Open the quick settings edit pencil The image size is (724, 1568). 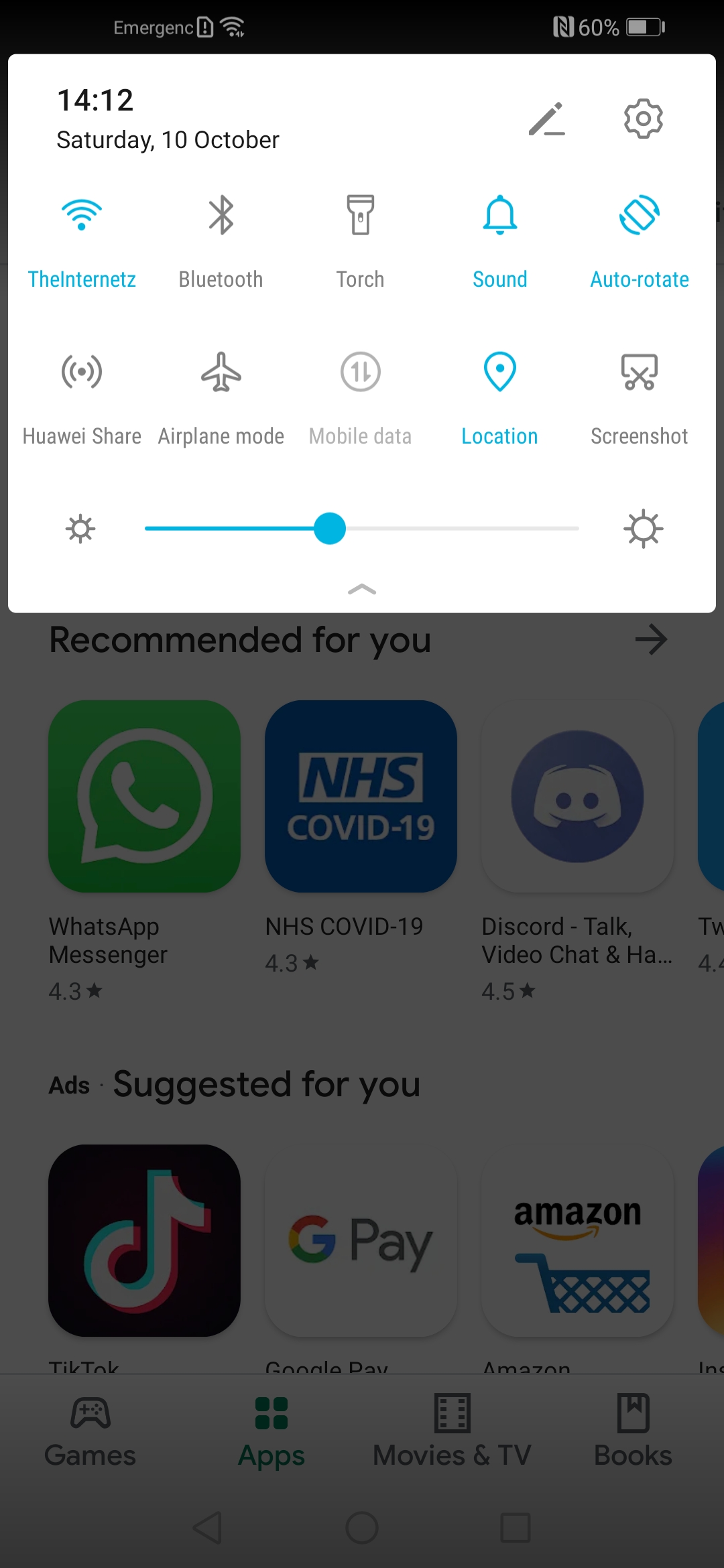547,119
